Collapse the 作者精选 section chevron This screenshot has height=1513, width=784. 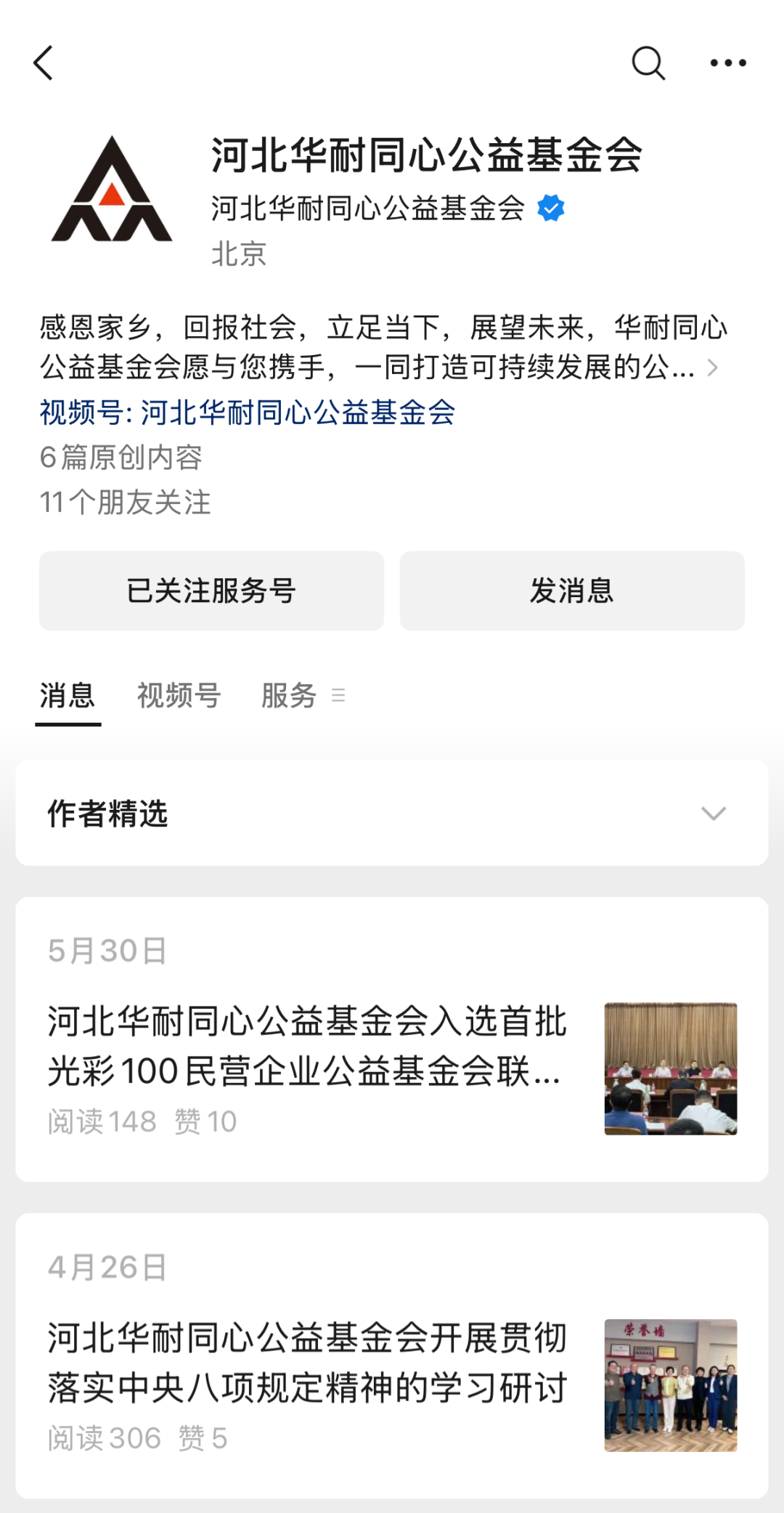714,814
